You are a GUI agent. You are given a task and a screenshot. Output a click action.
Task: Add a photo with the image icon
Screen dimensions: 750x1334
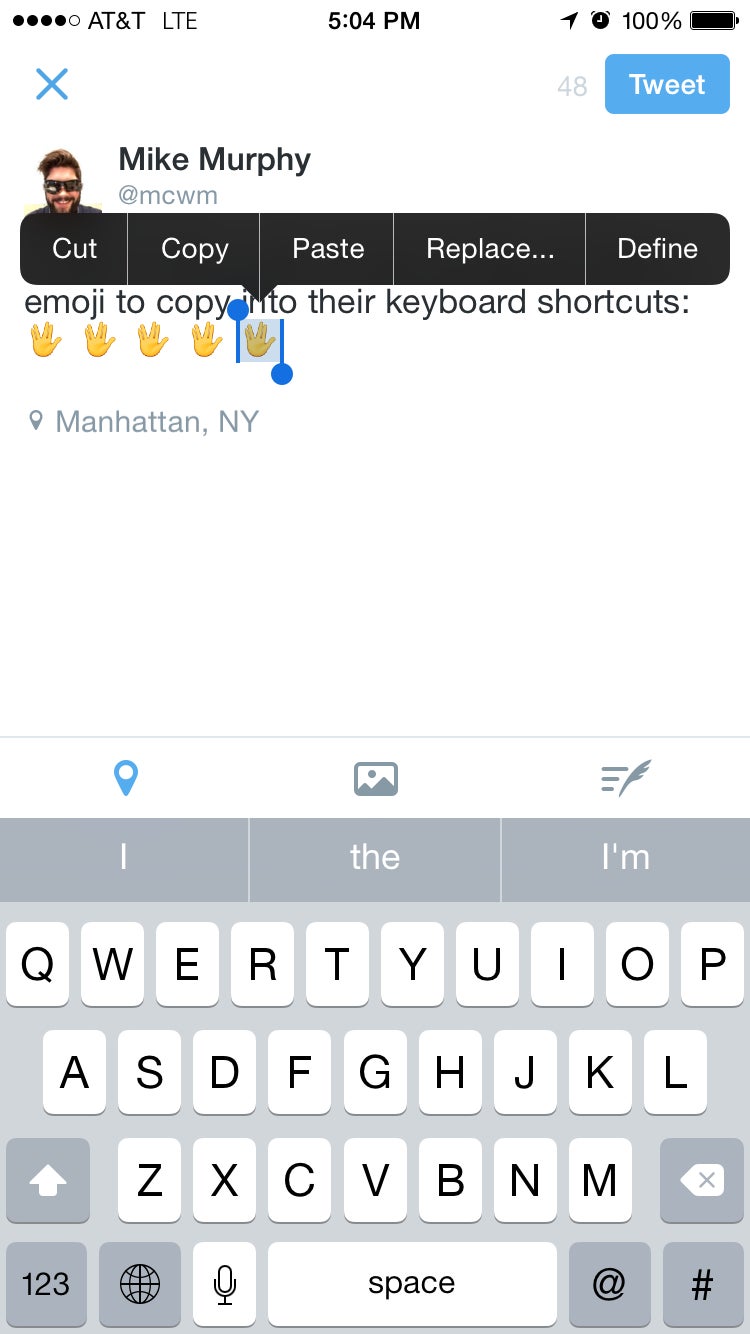376,778
